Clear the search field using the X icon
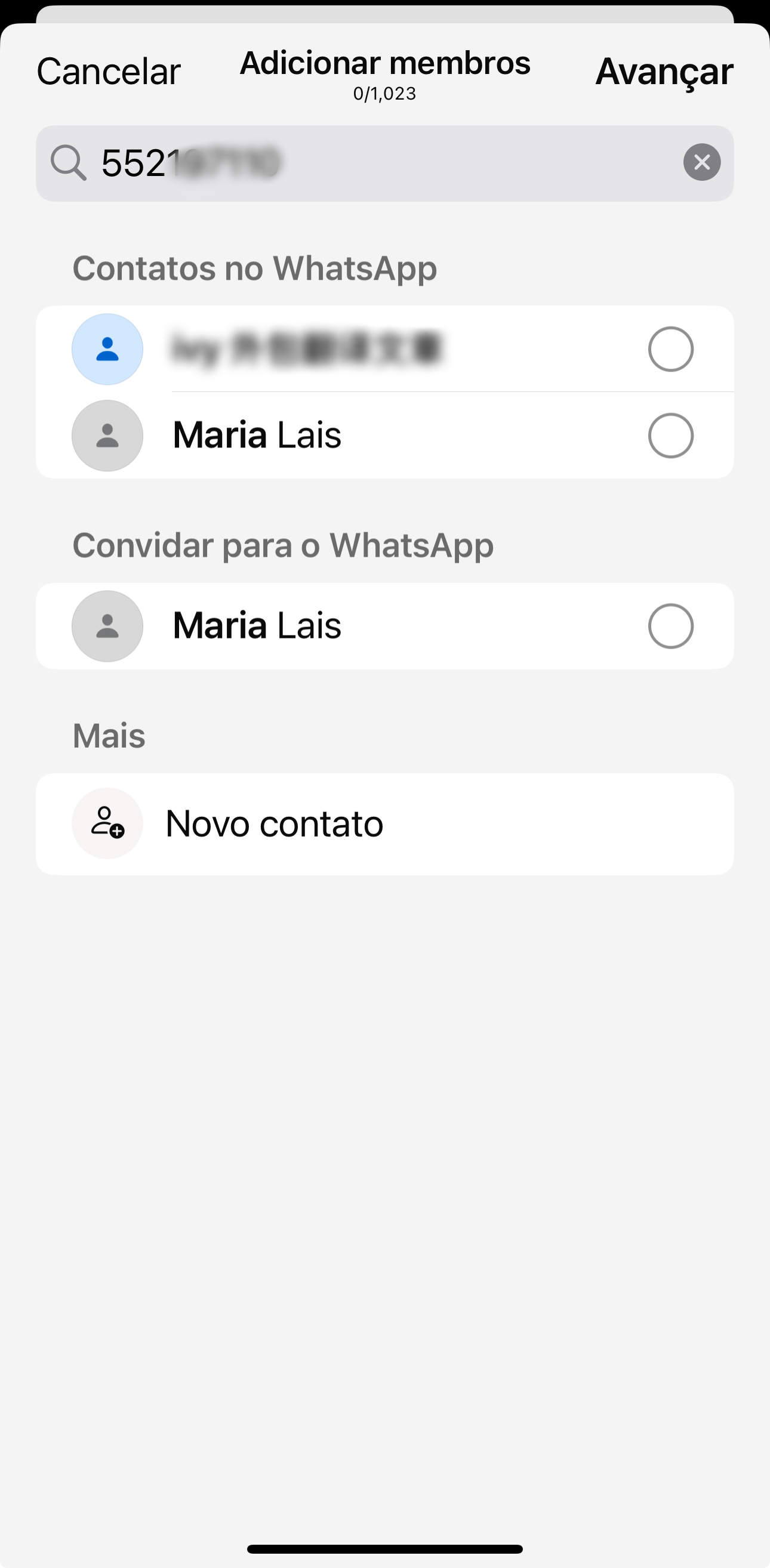Screen dimensions: 770x1568 pos(702,162)
